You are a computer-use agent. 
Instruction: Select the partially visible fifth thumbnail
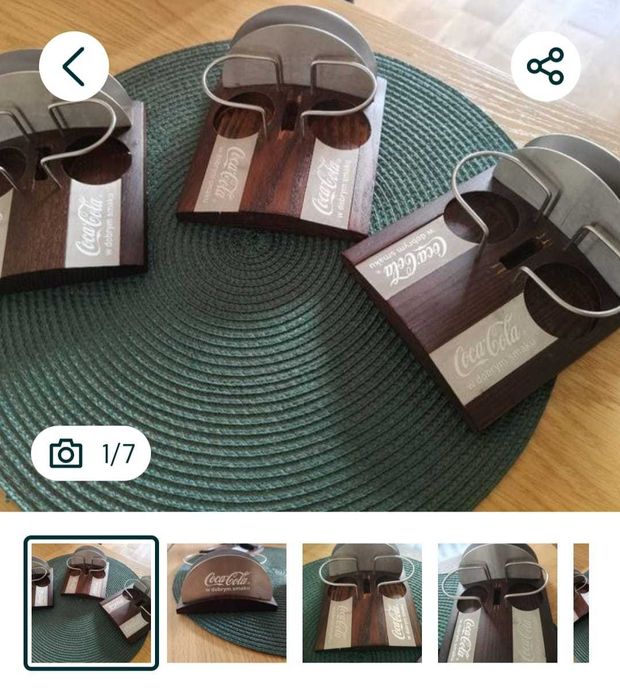tap(581, 602)
